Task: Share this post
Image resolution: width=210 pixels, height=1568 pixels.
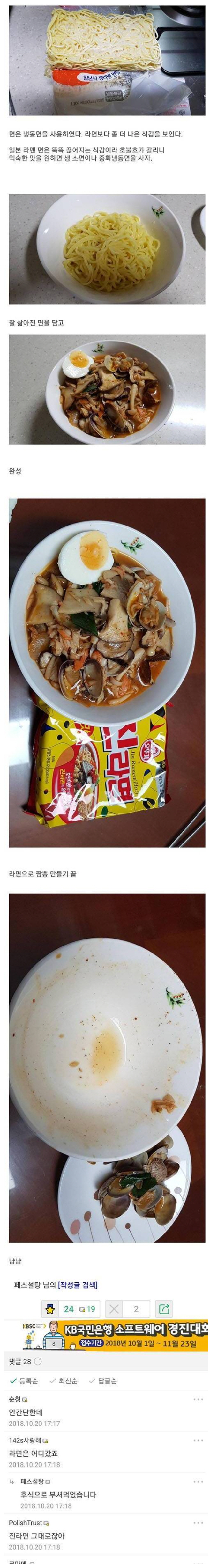Action: click(164, 1309)
